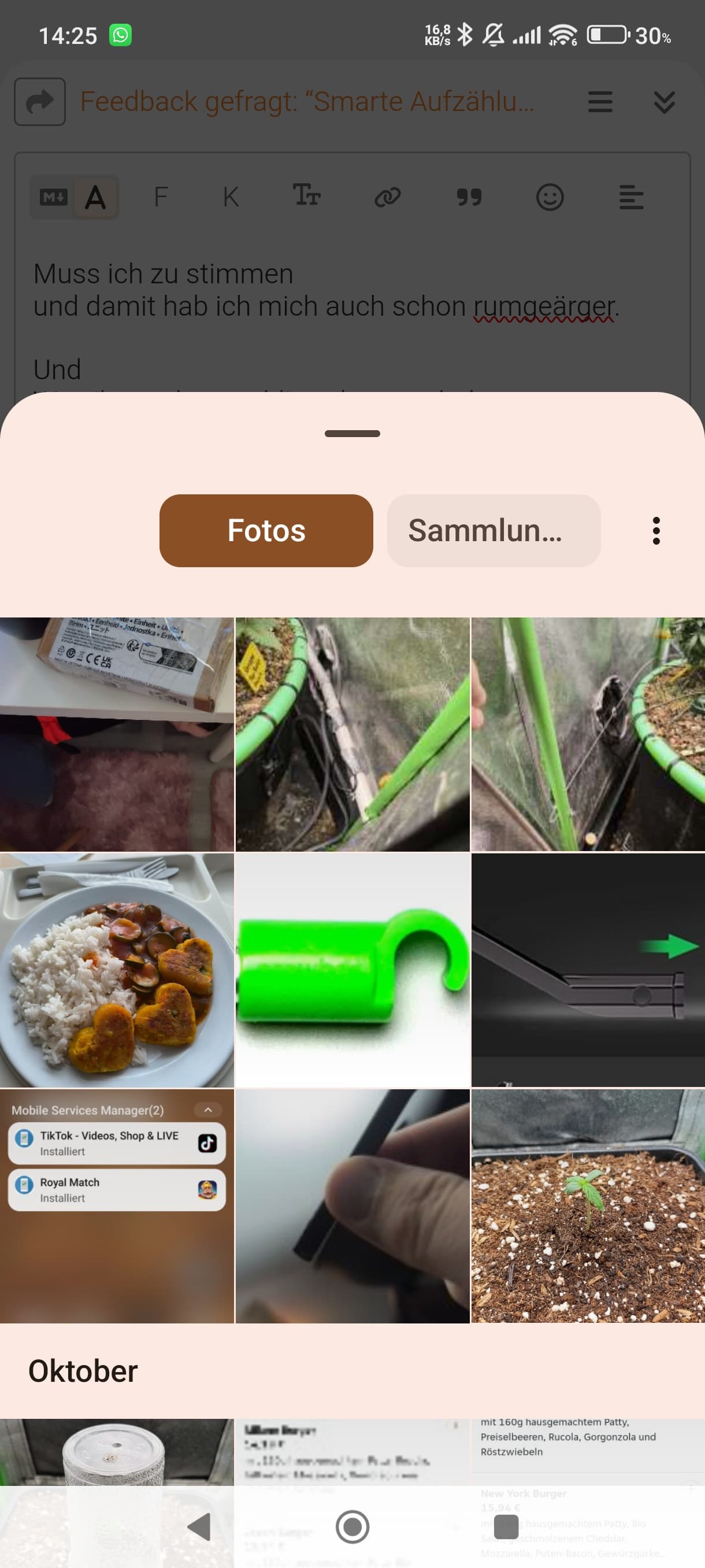Select the rice plate with heart patties photo
This screenshot has width=705, height=1568.
coord(117,970)
